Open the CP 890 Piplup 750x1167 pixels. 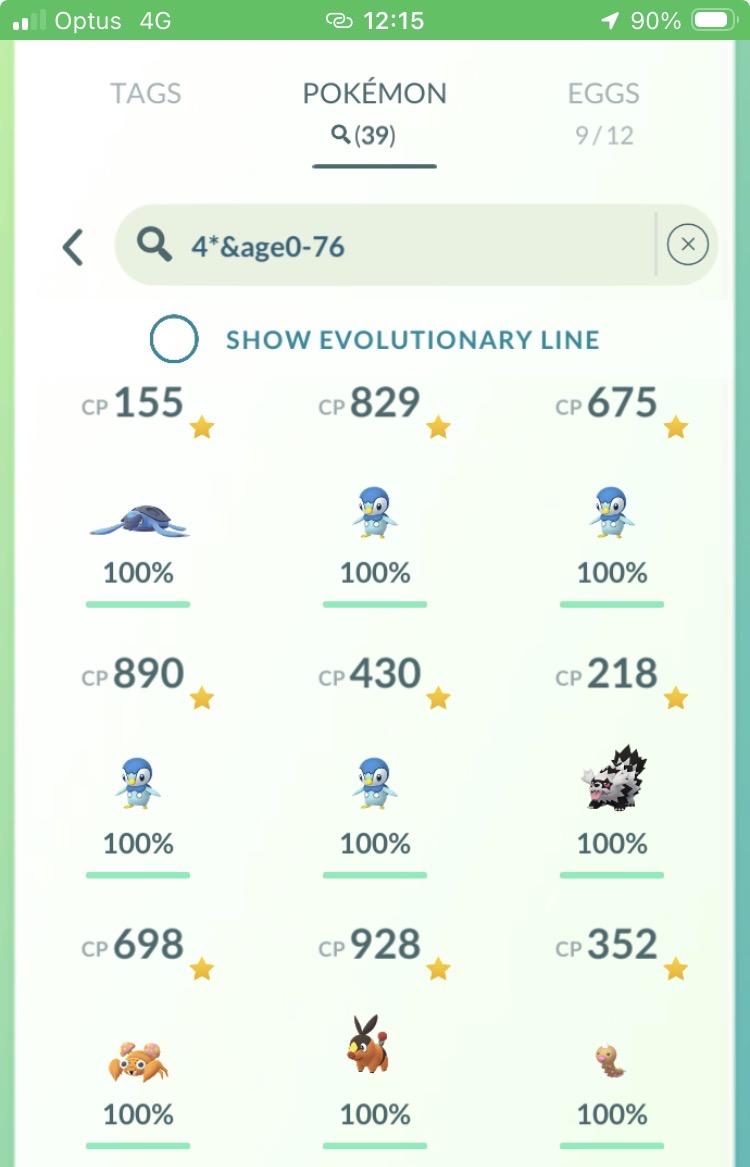pos(138,783)
